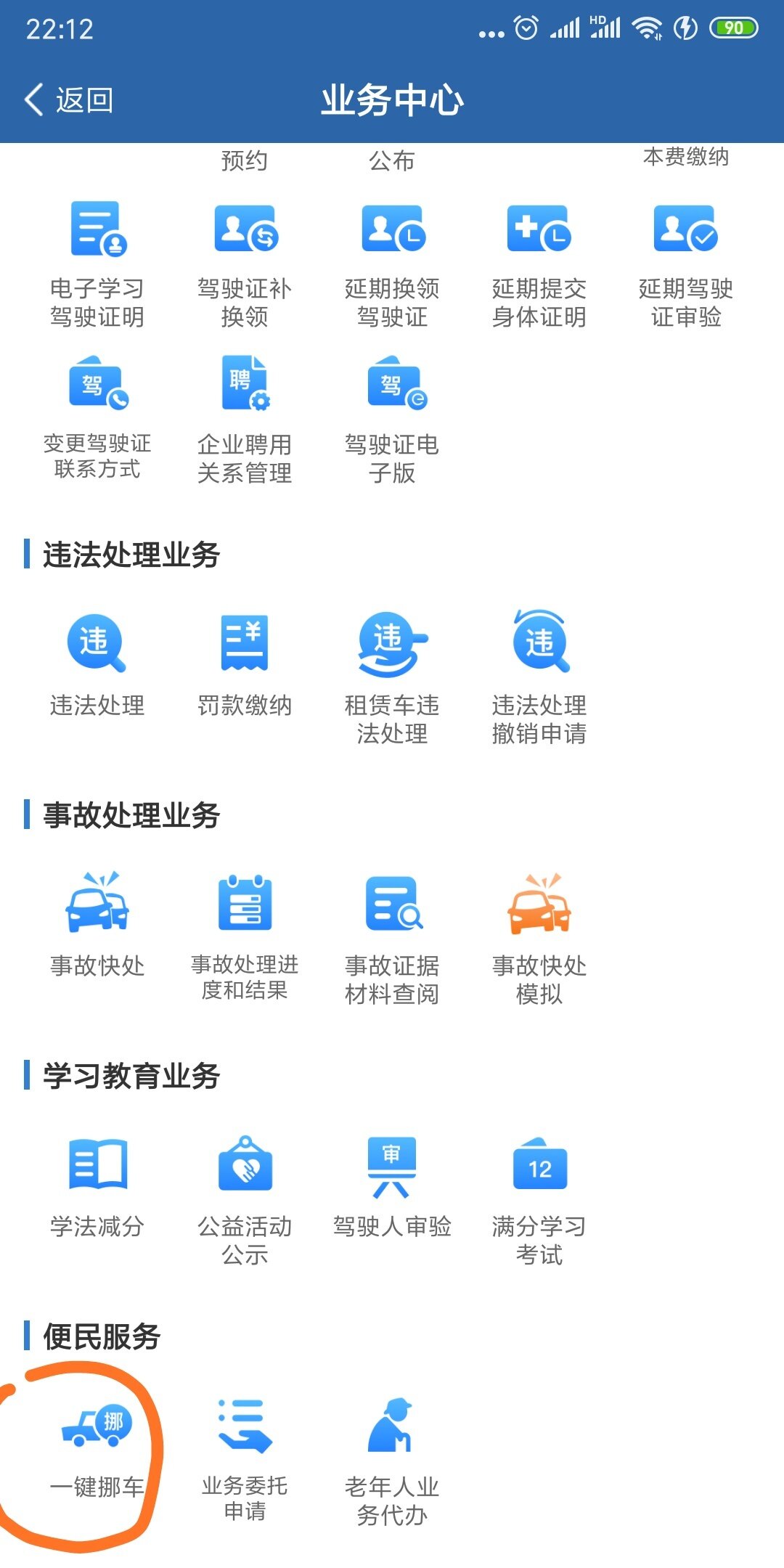Open 变更驾驶证联系方式
The height and width of the screenshot is (1568, 784).
pos(97,417)
